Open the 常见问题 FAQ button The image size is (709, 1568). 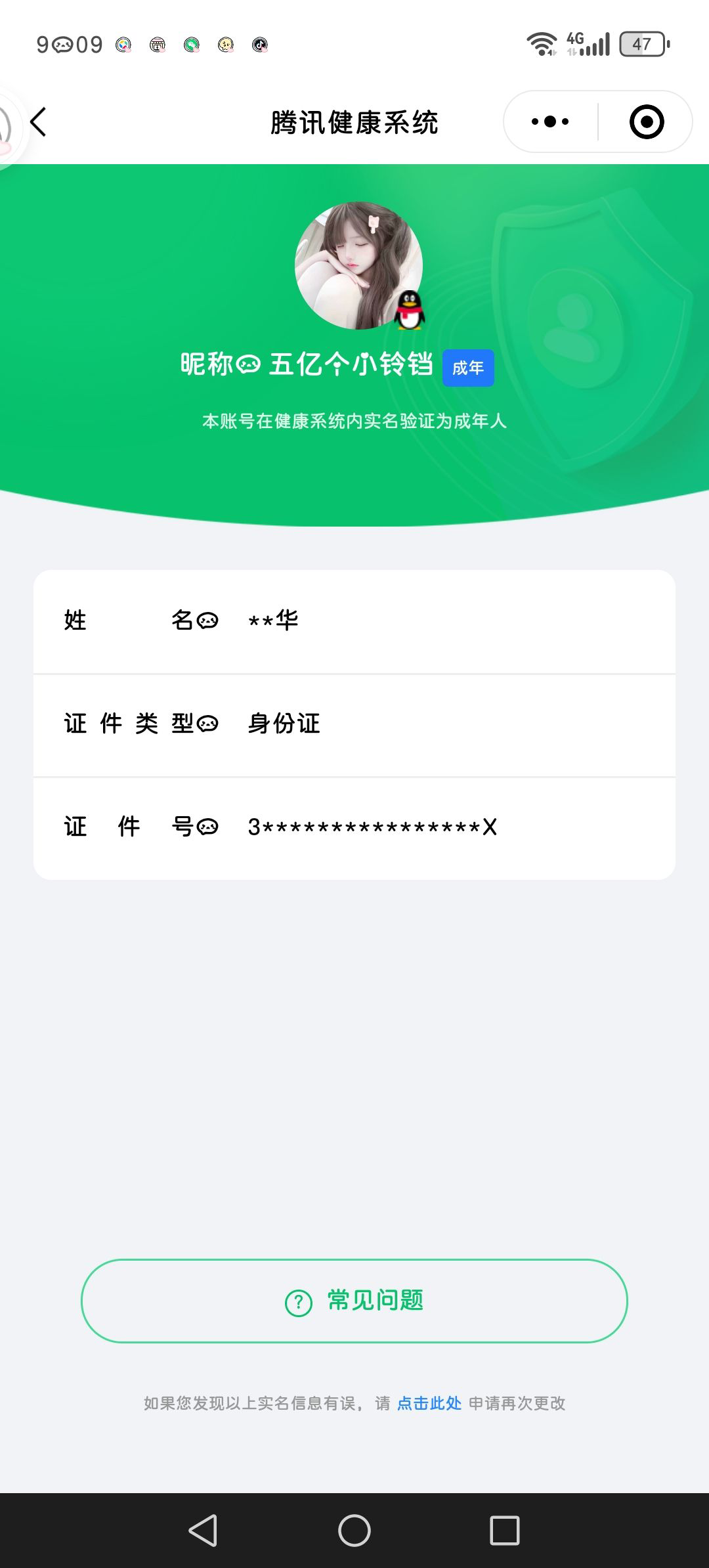(x=354, y=1301)
